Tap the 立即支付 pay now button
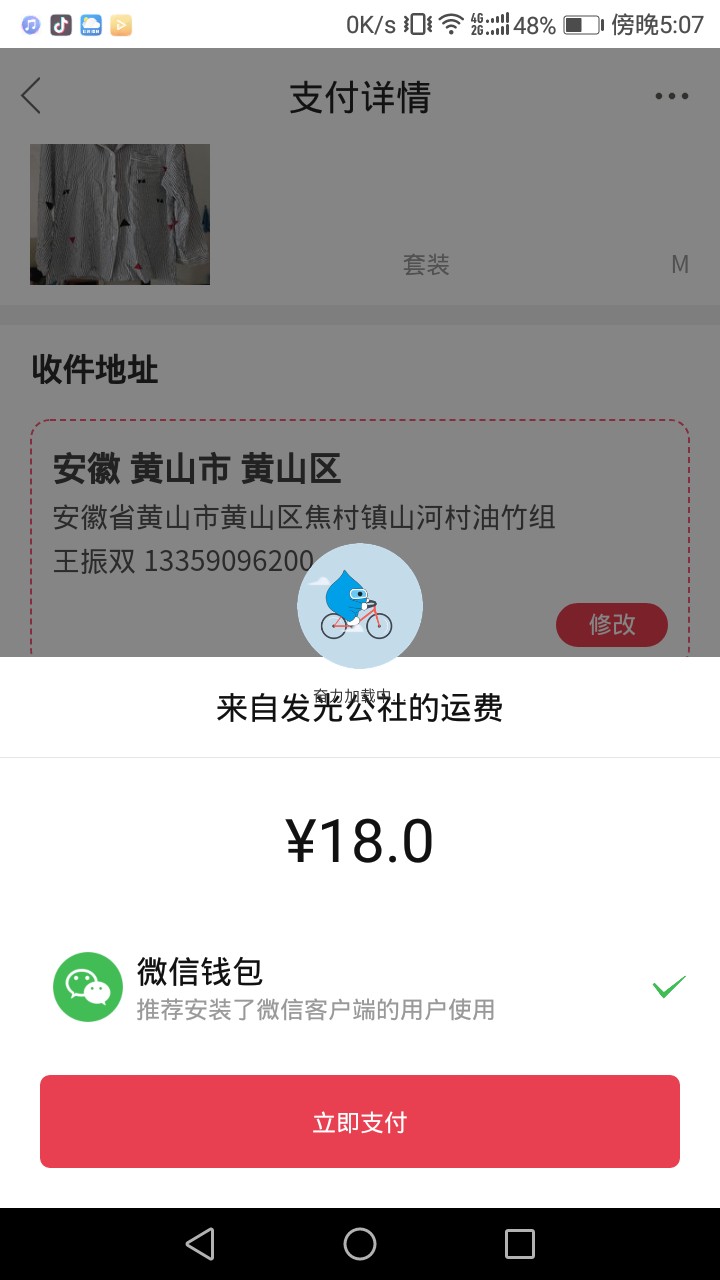This screenshot has width=720, height=1280. pos(360,1121)
